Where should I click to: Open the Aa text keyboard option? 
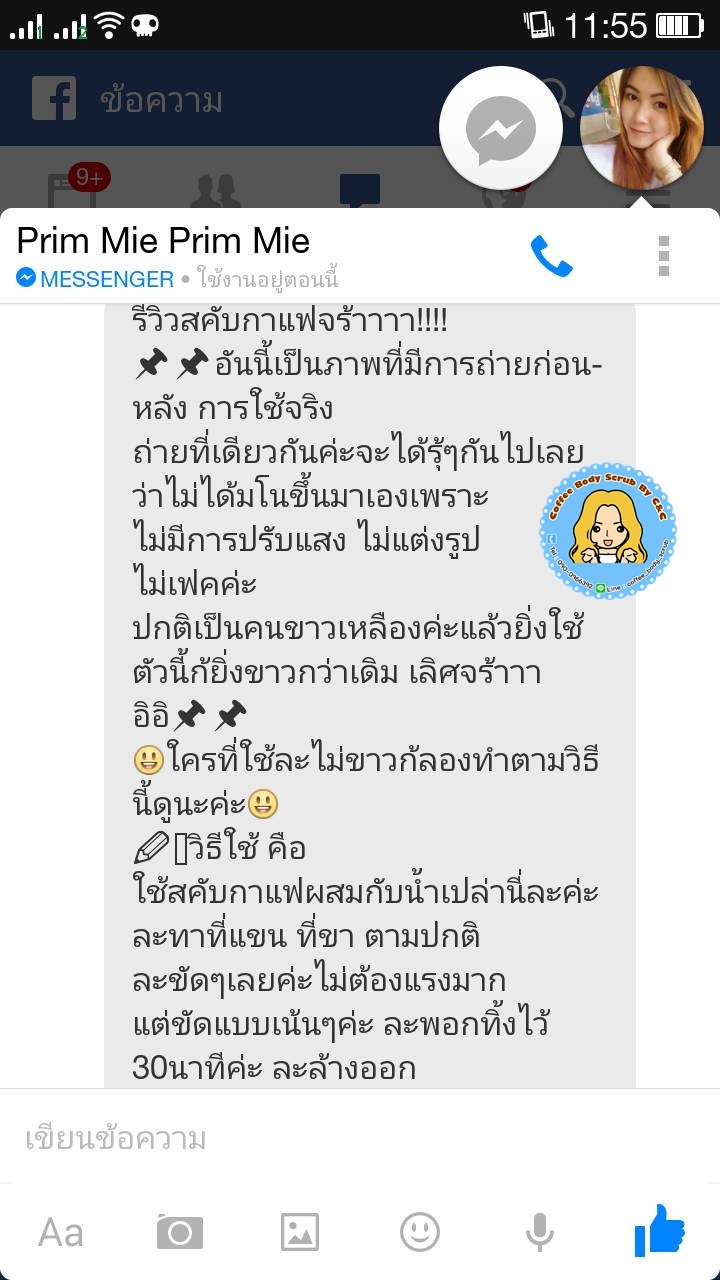point(60,1232)
